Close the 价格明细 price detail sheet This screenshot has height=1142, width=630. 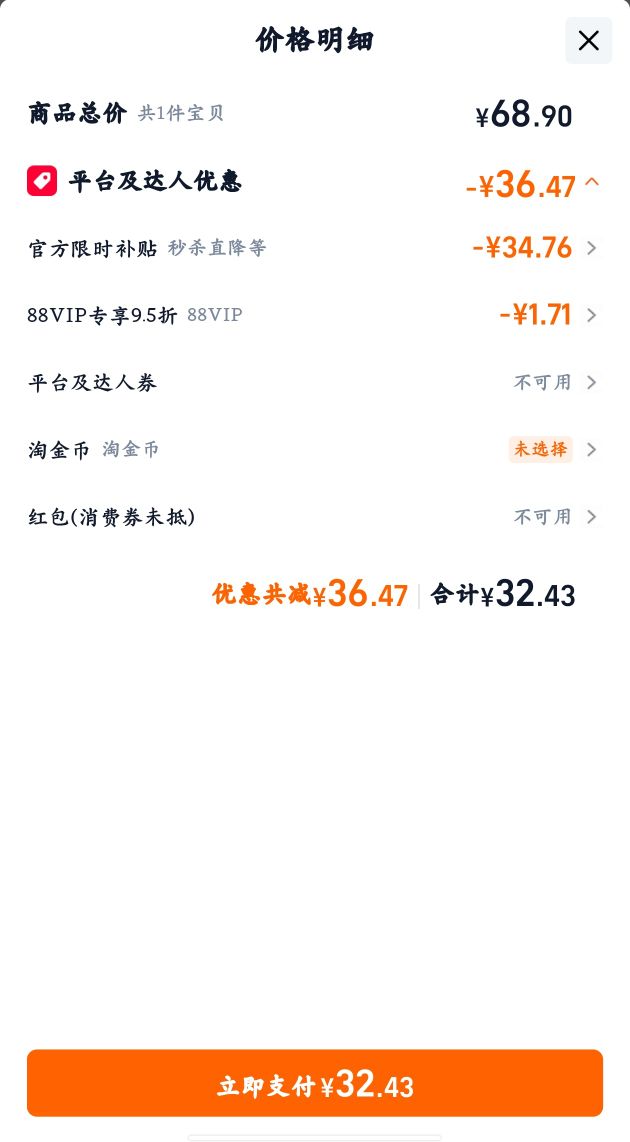[588, 41]
